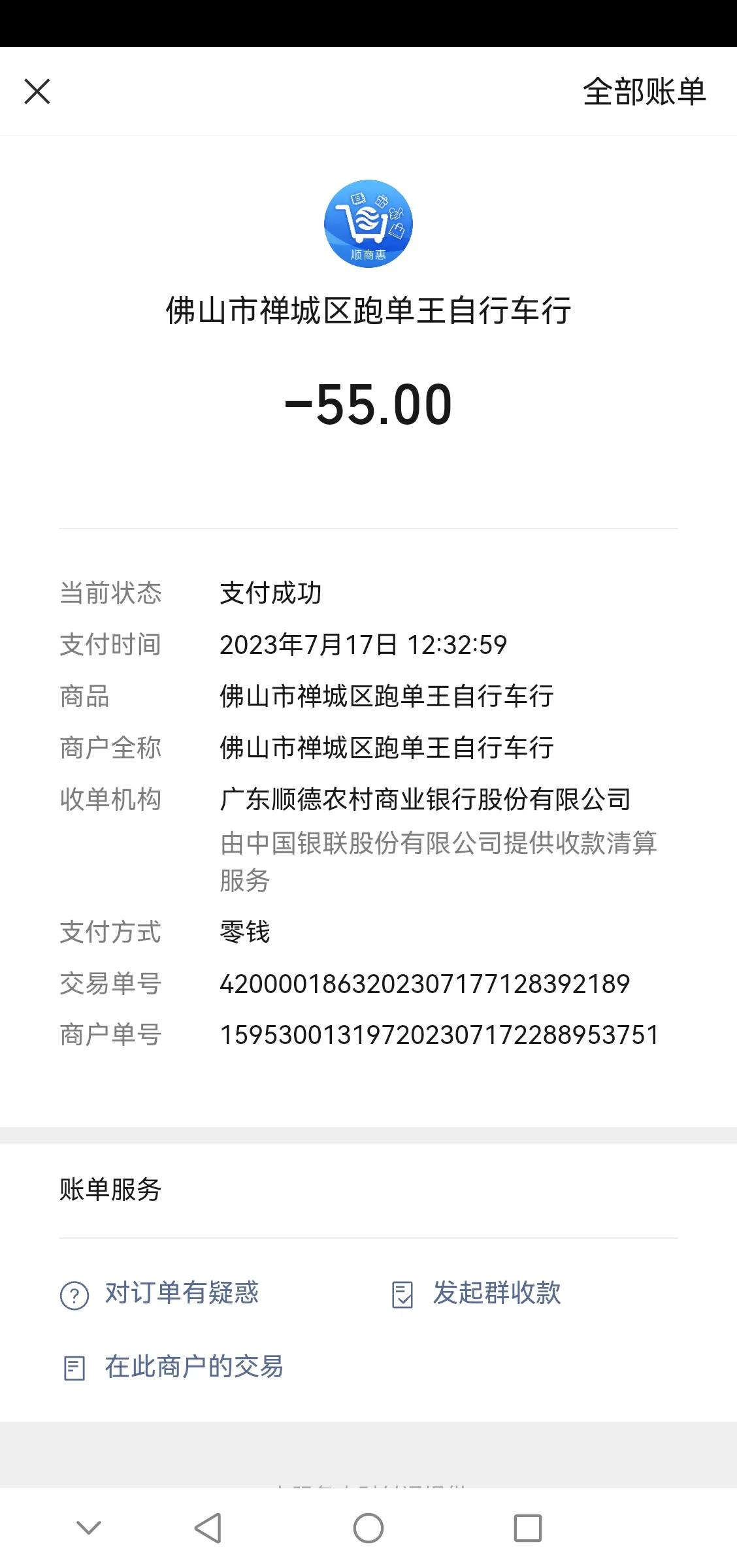Tap the question mark icon beside 对订单有疑惑
Viewport: 737px width, 1568px height.
(76, 1294)
